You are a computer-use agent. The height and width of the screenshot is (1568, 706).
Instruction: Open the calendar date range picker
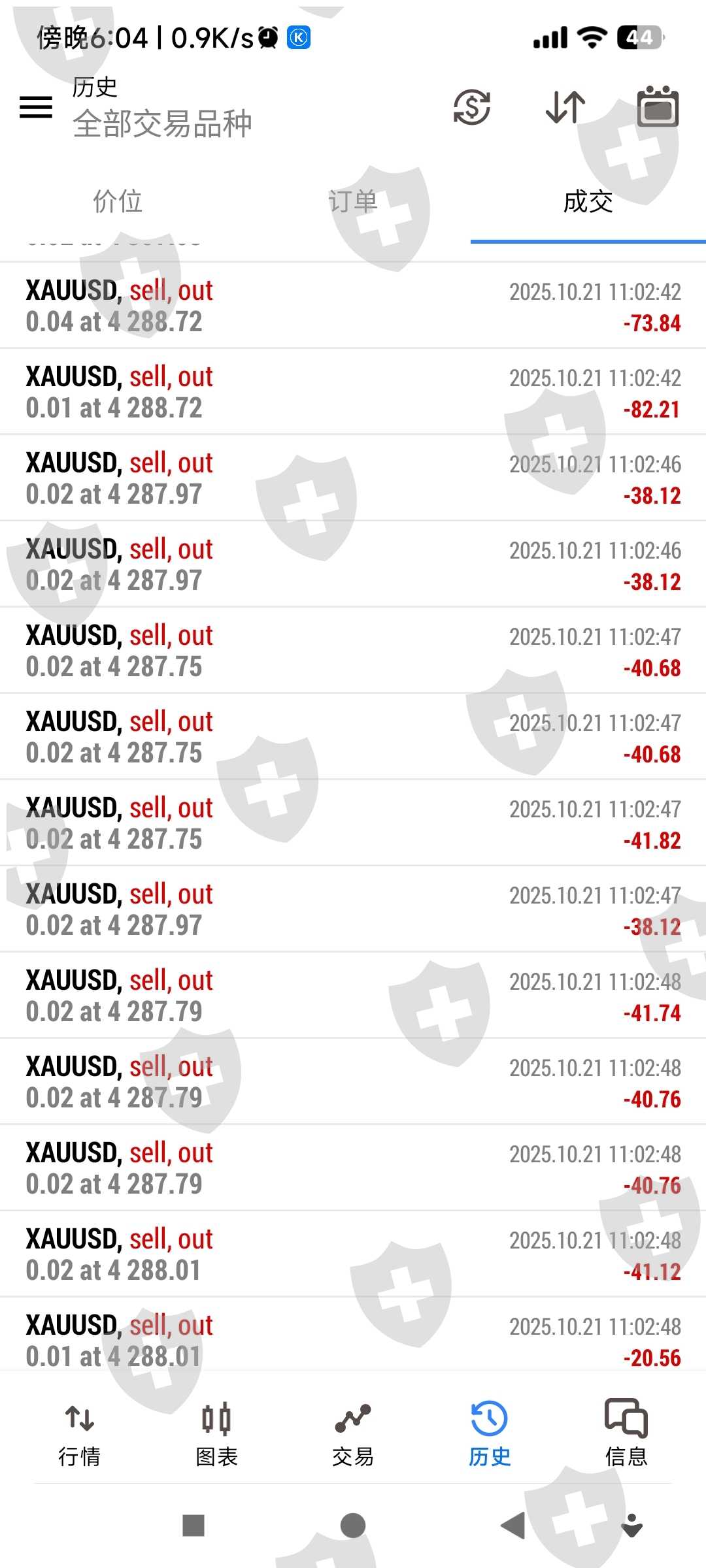pos(658,107)
